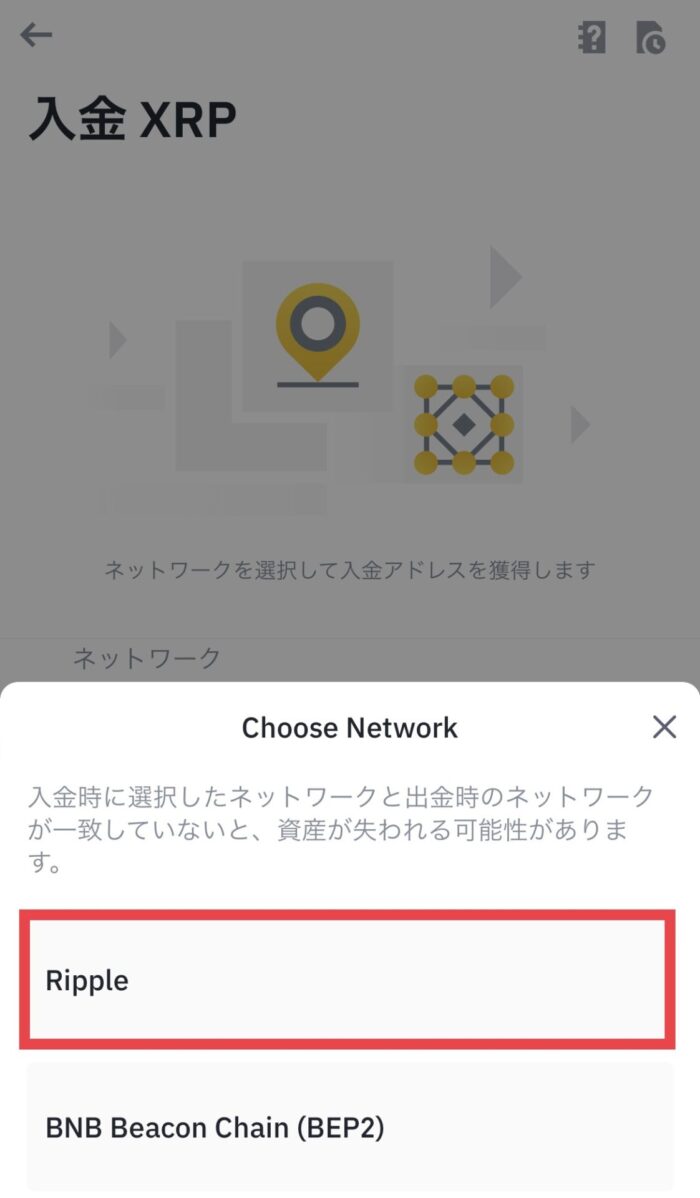Open the deposit history icon
The image size is (700, 1198).
click(650, 38)
